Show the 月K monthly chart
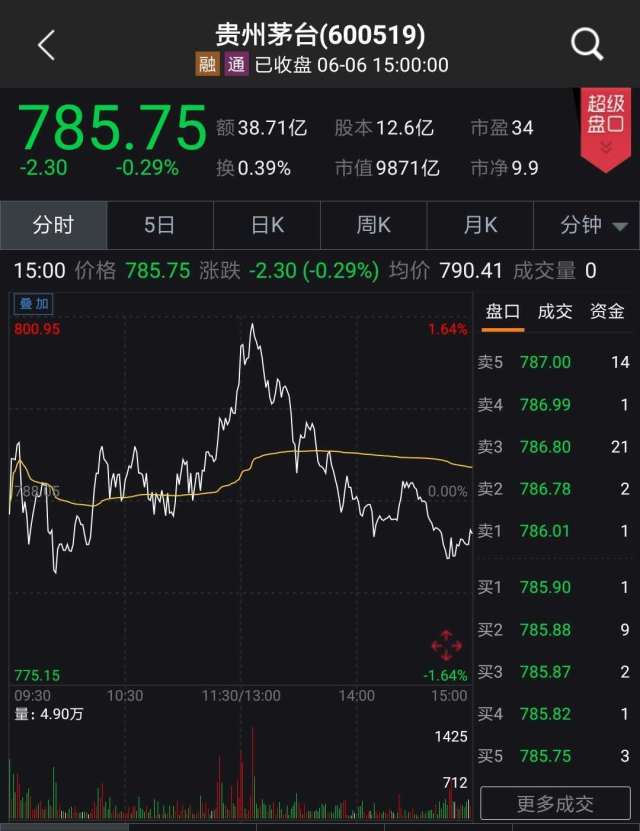Image resolution: width=640 pixels, height=831 pixels. (x=480, y=225)
